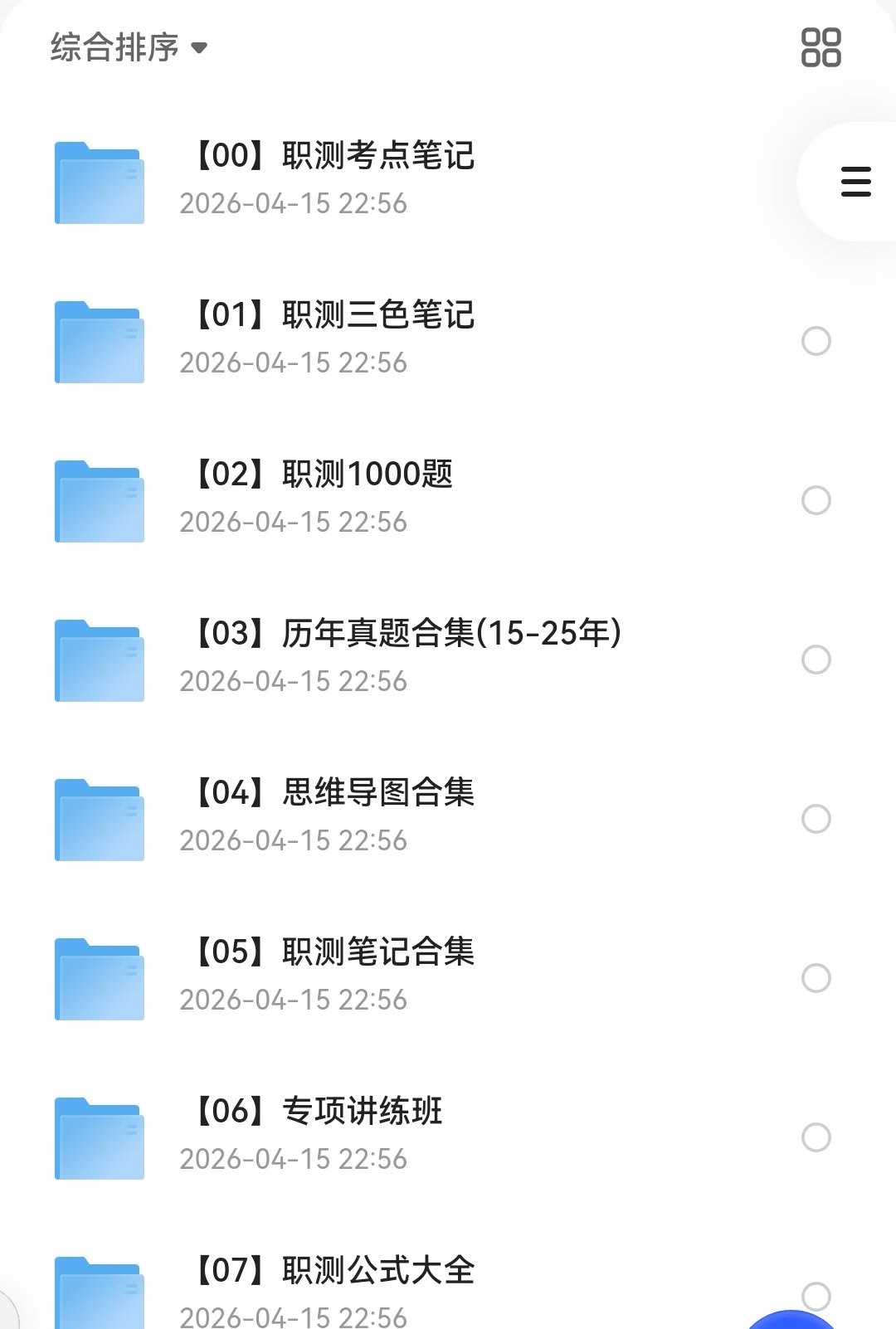The height and width of the screenshot is (1329, 896).
Task: Select the 【04】思维导图合集 radio circle
Action: pyautogui.click(x=816, y=819)
